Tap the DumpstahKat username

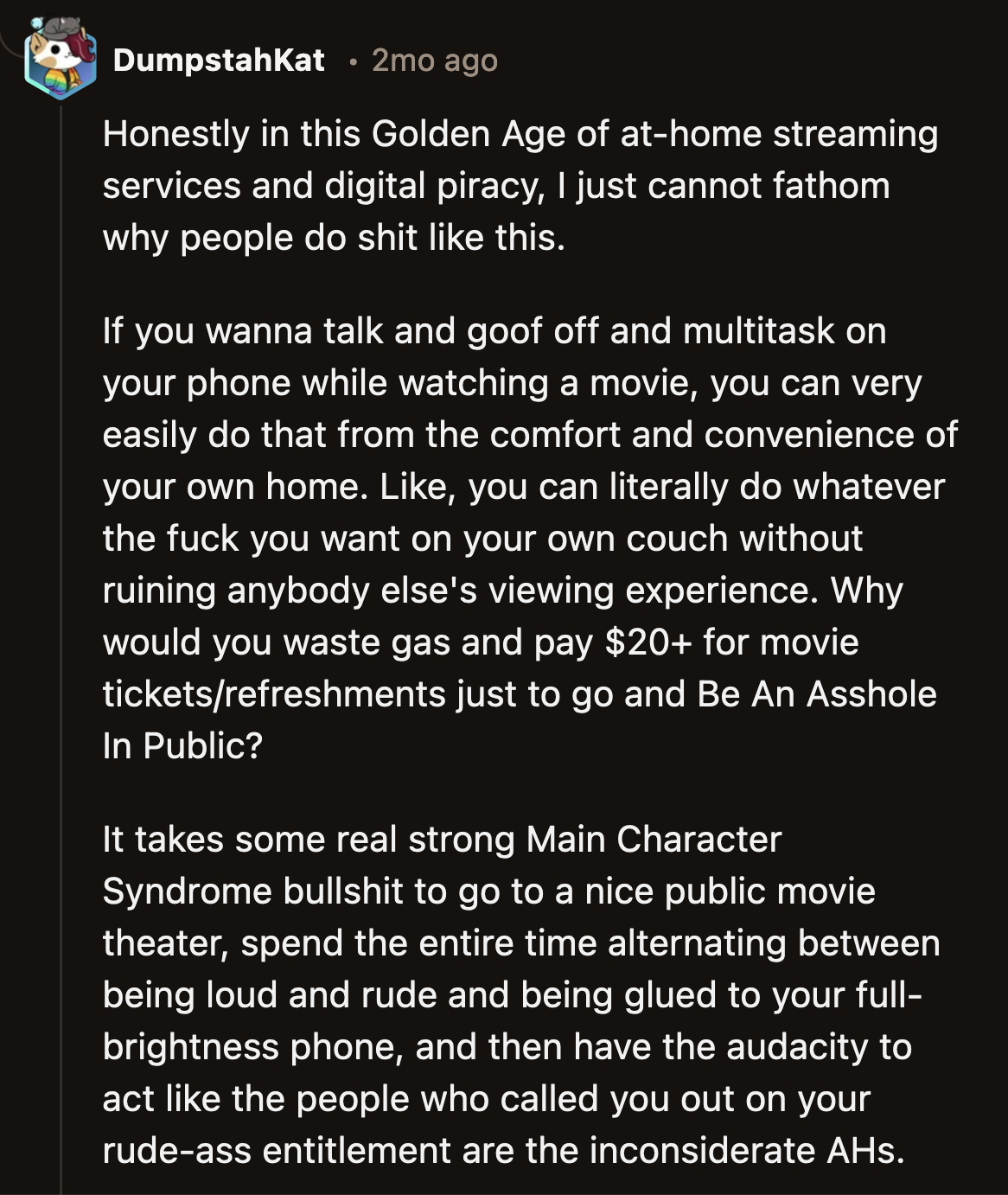click(219, 61)
